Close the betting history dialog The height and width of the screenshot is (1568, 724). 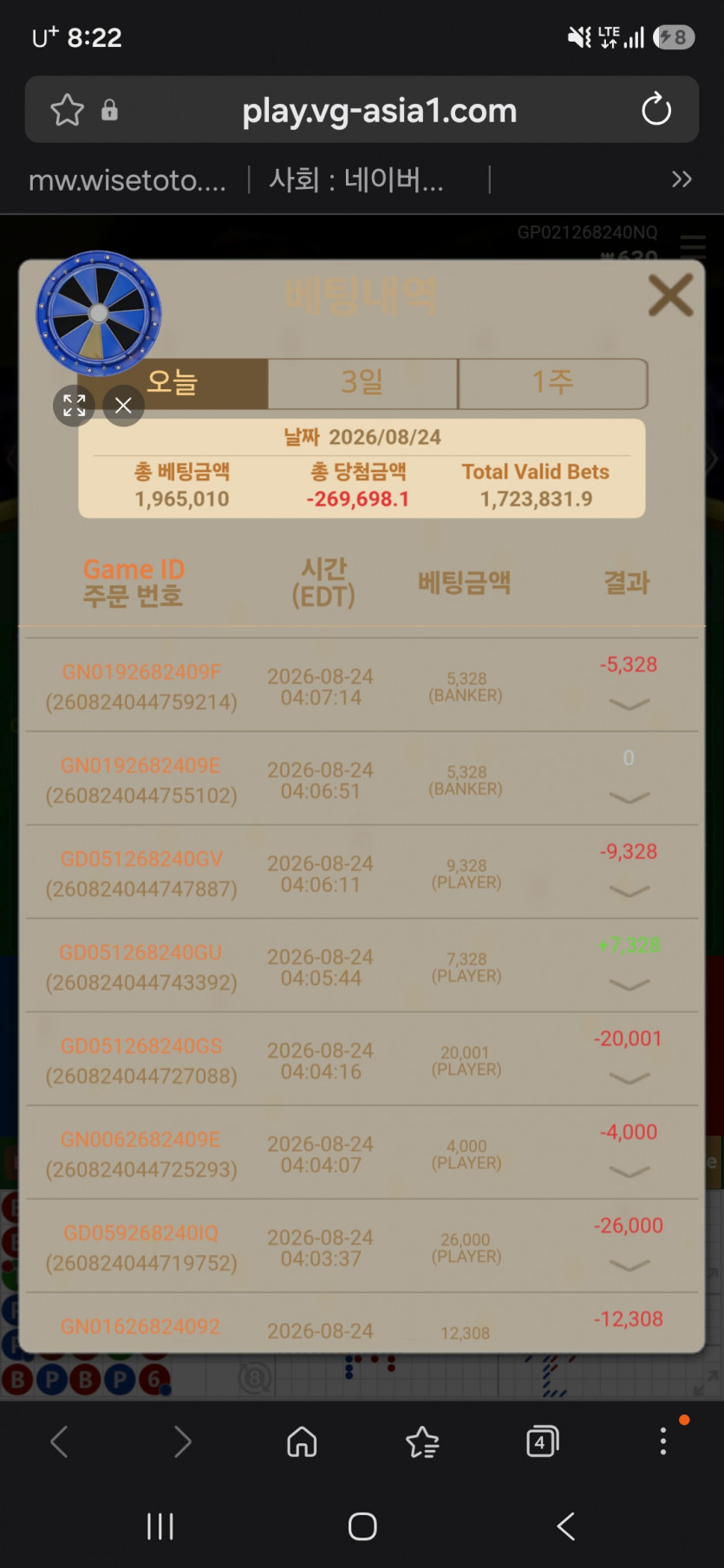point(670,295)
